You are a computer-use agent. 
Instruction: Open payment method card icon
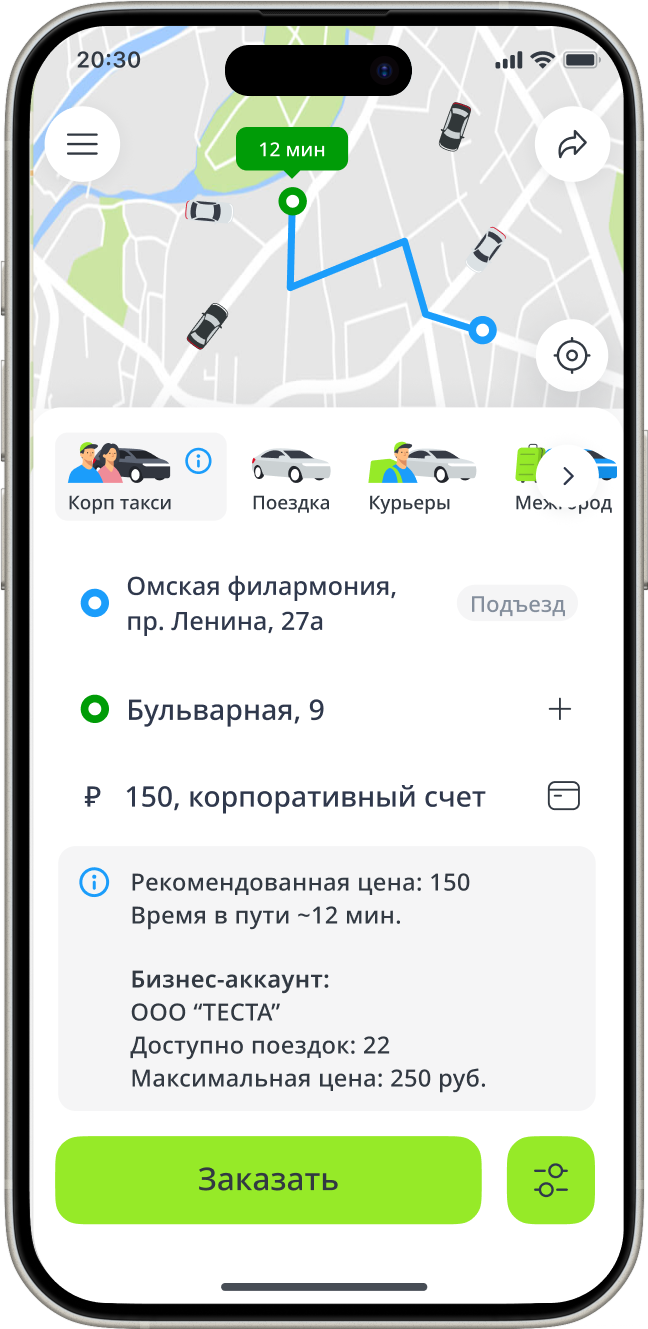(564, 796)
